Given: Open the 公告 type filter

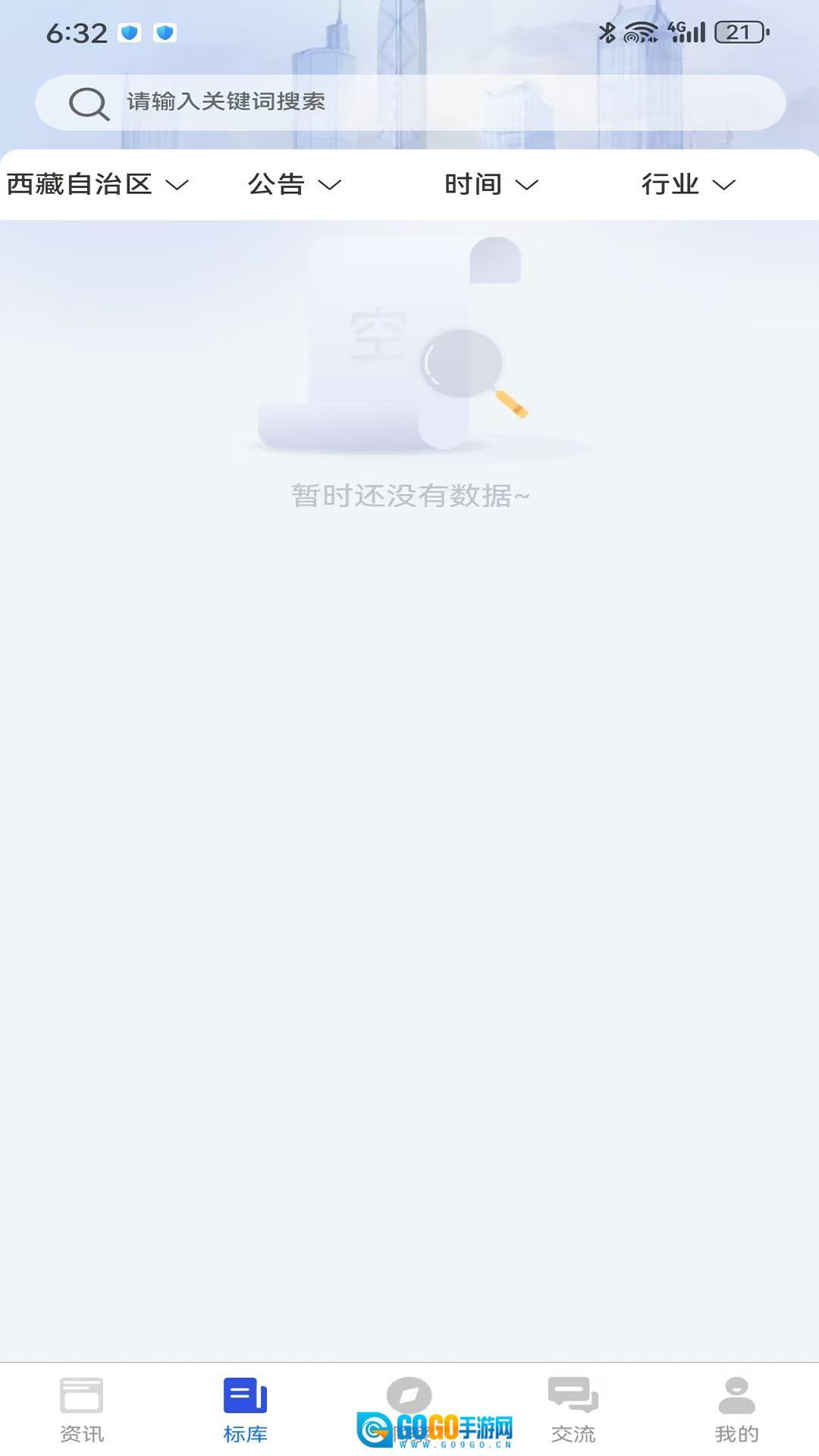Looking at the screenshot, I should [294, 184].
